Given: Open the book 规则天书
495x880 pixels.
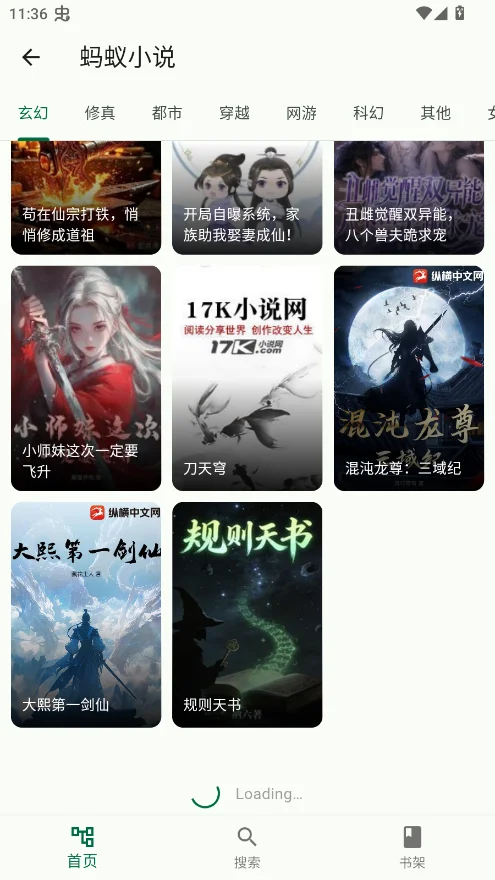Looking at the screenshot, I should (x=247, y=615).
